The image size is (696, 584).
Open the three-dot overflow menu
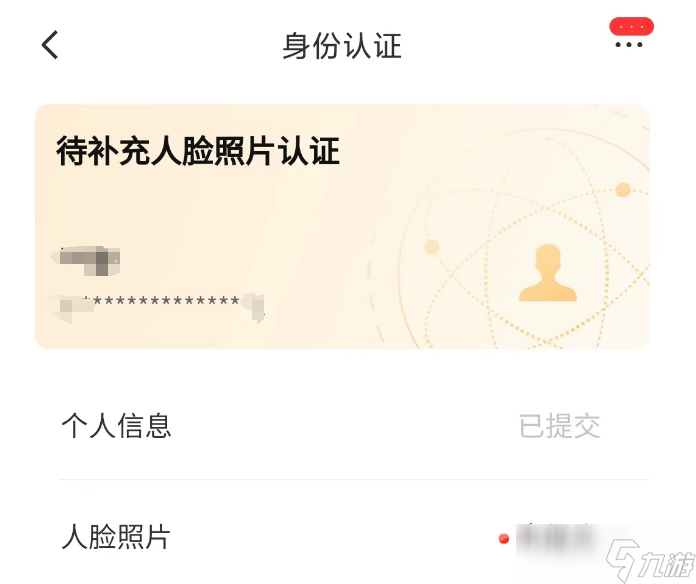(x=629, y=44)
